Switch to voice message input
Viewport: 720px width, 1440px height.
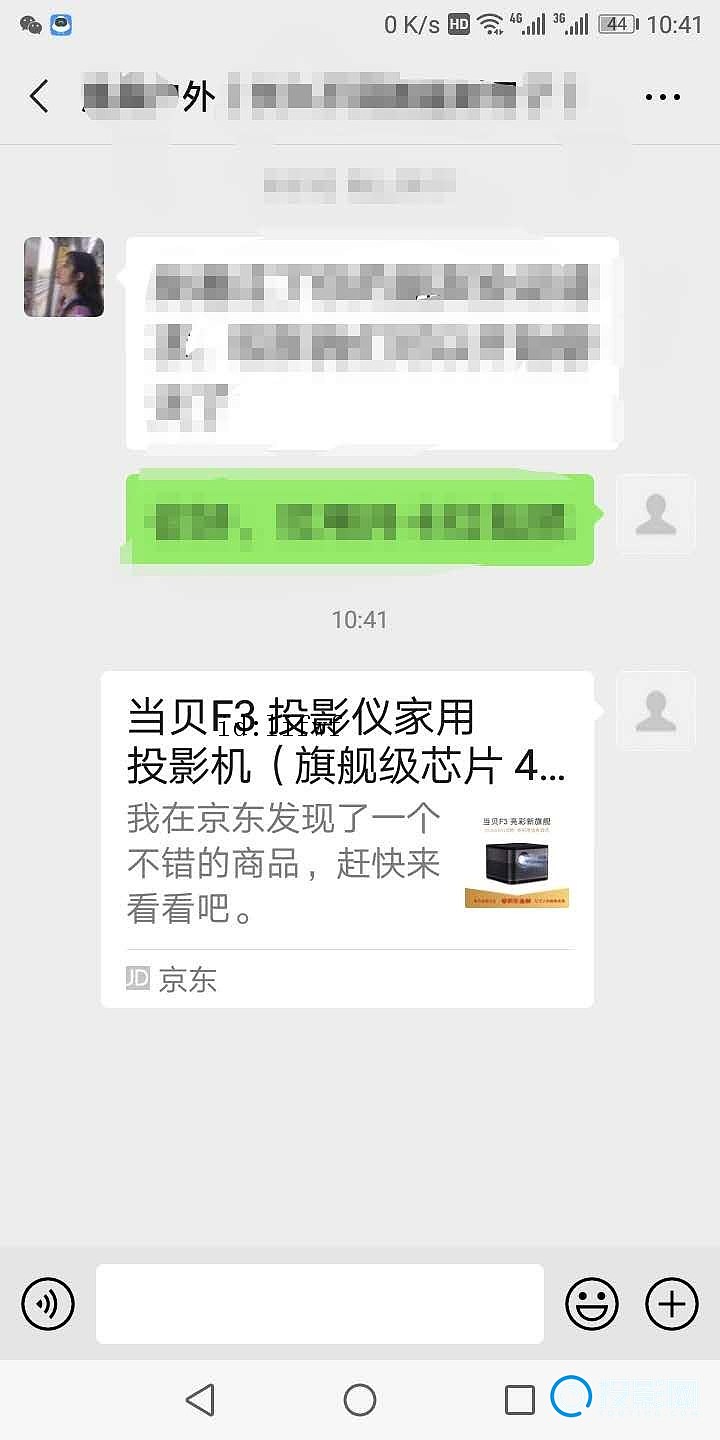pyautogui.click(x=48, y=1304)
